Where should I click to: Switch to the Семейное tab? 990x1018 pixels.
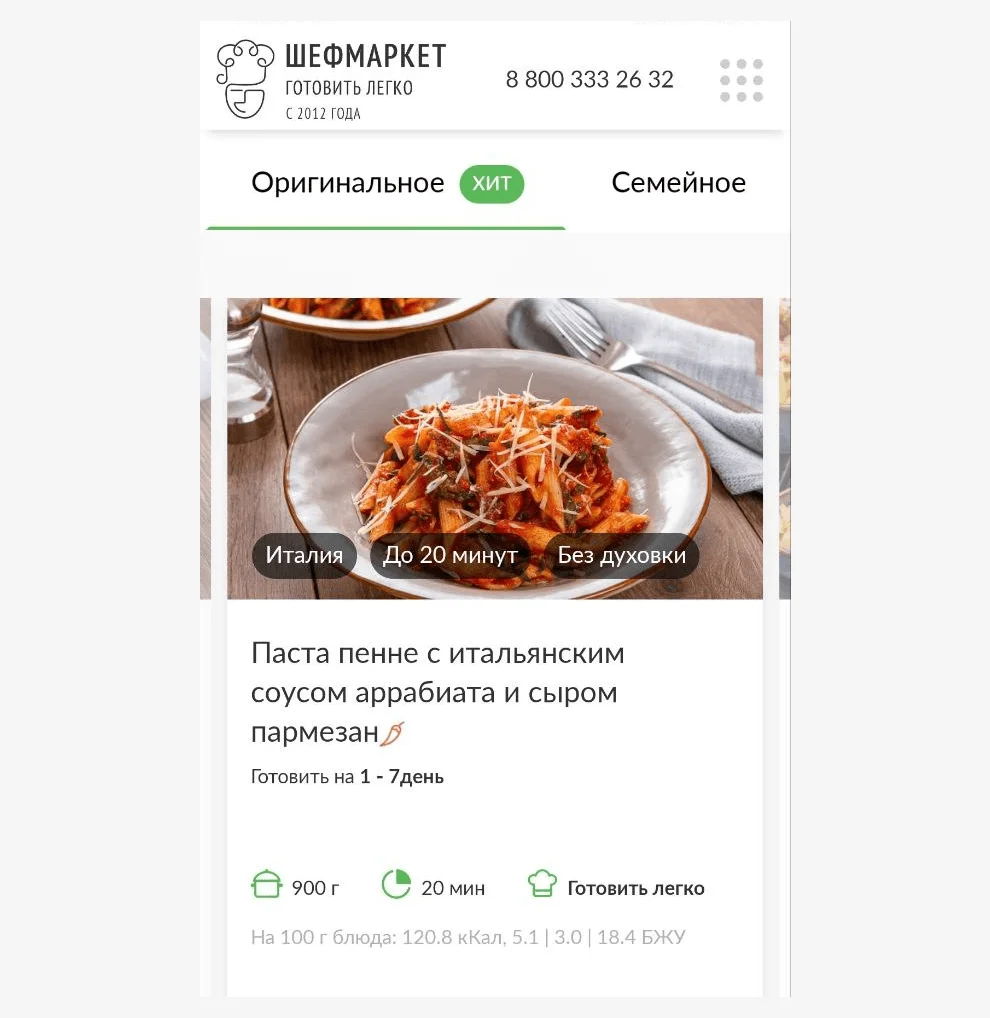tap(678, 184)
